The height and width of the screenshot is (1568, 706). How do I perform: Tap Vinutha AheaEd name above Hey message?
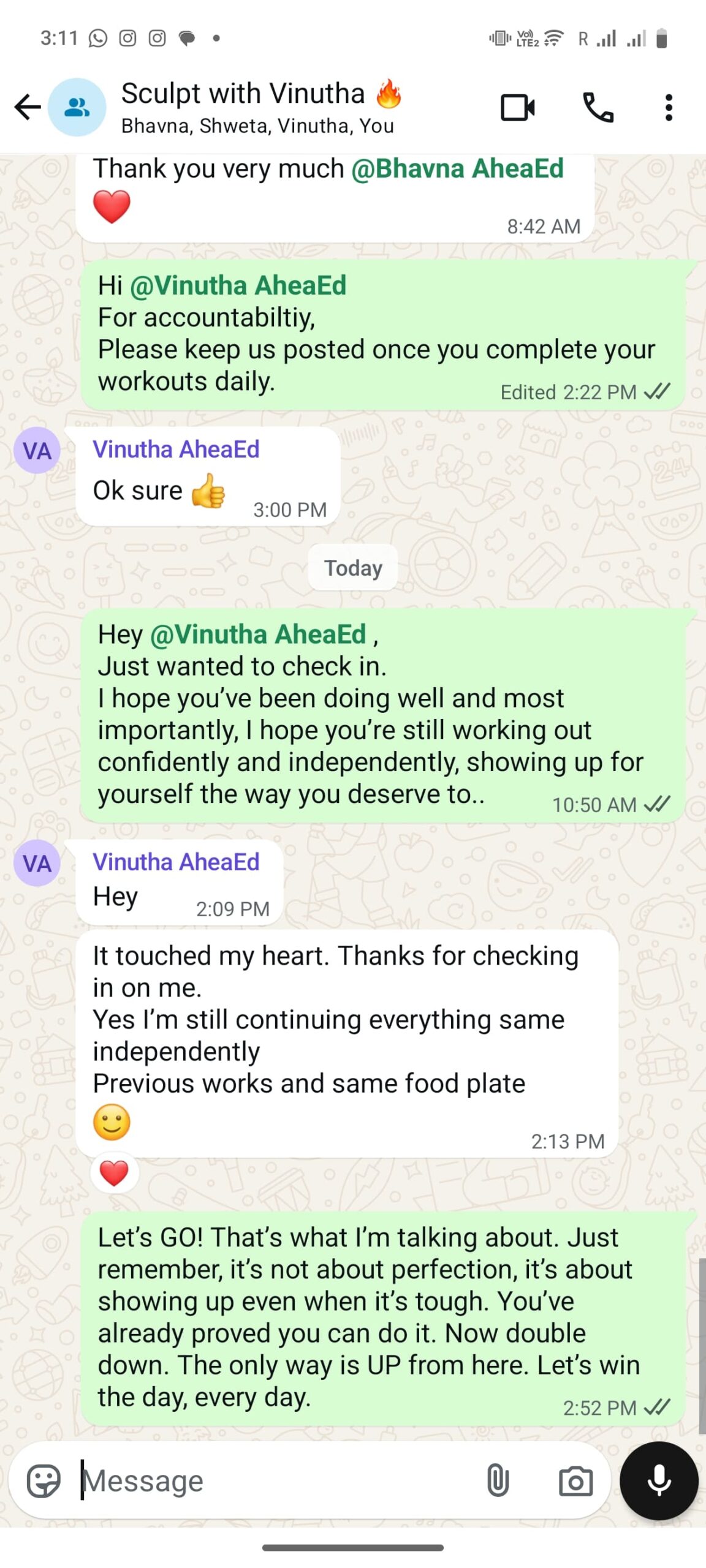pos(176,862)
